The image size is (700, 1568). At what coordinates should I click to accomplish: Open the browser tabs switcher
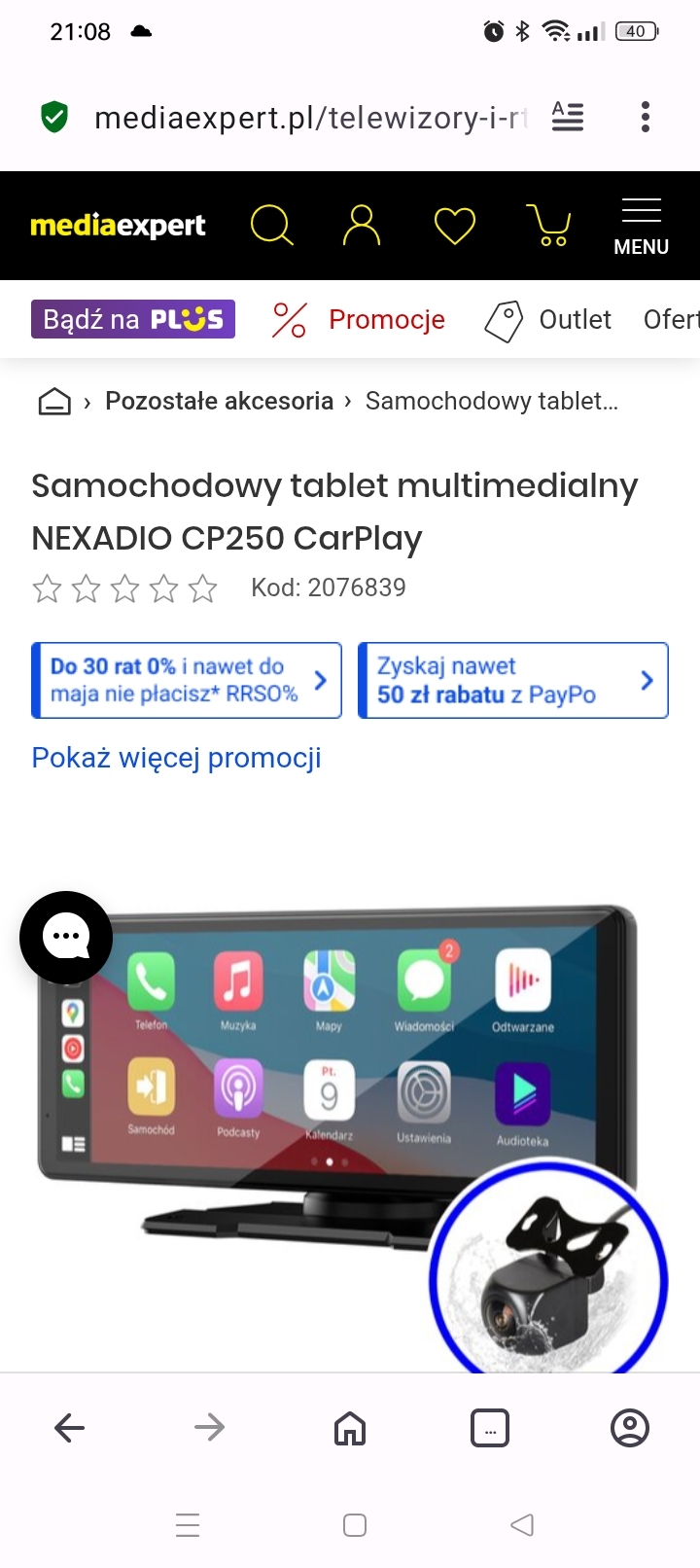coord(490,1428)
